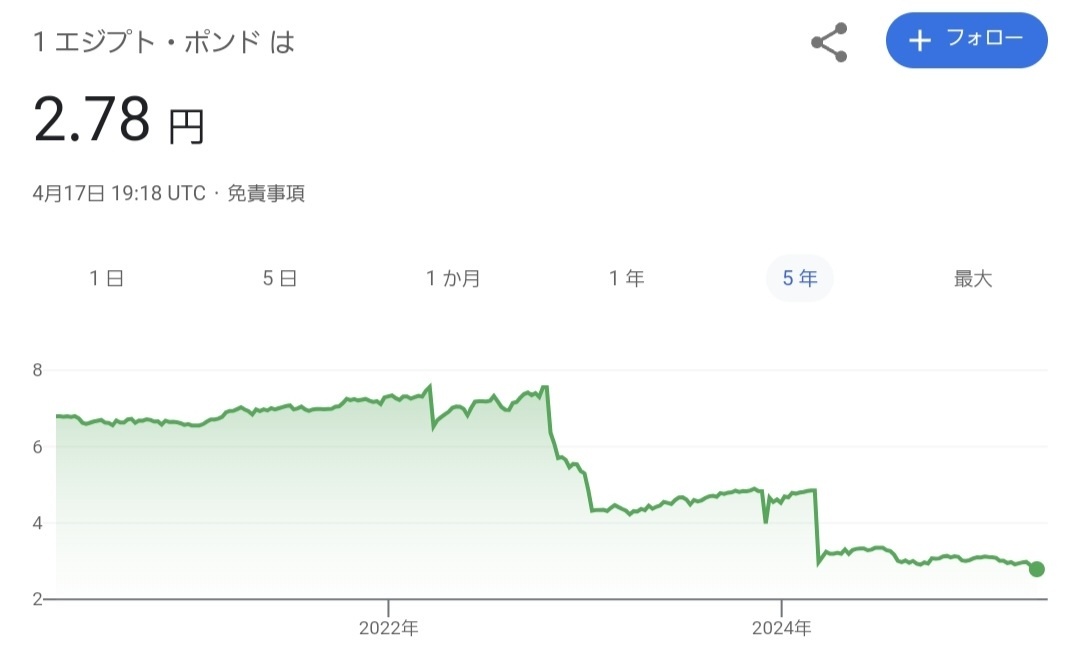Viewport: 1080px width, 652px height.
Task: Show the 1か月 chart
Action: (453, 278)
